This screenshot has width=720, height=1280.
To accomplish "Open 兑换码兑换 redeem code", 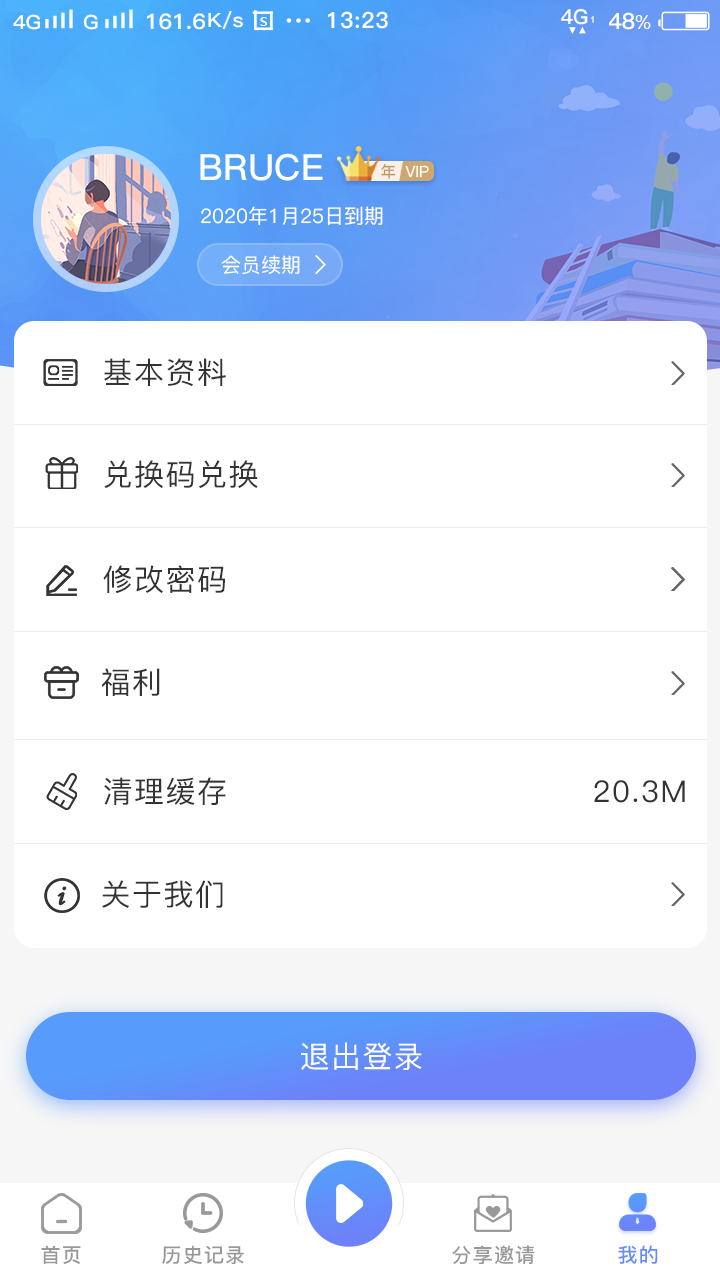I will tap(360, 475).
